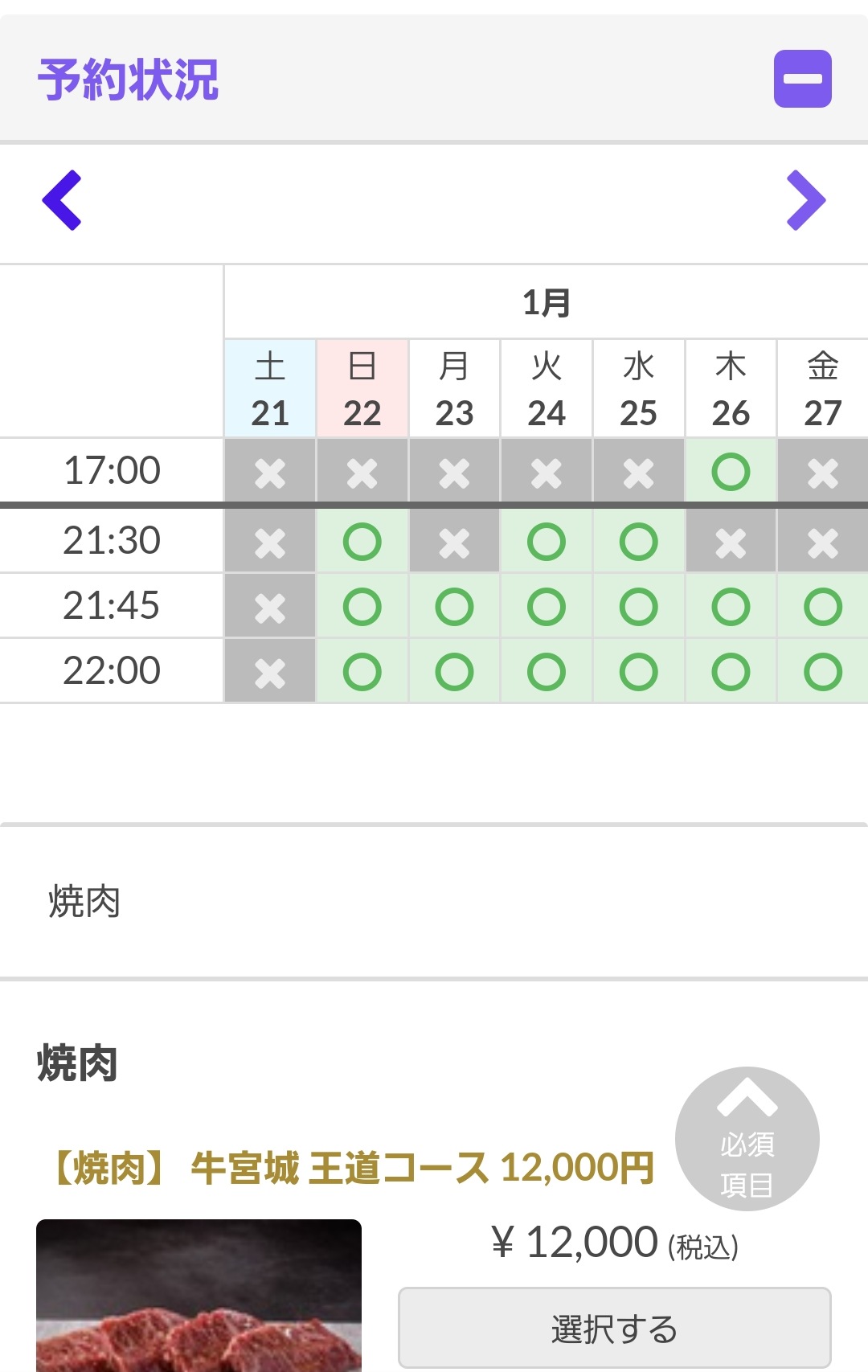Go to the previous week
868x1372 pixels.
(x=62, y=200)
